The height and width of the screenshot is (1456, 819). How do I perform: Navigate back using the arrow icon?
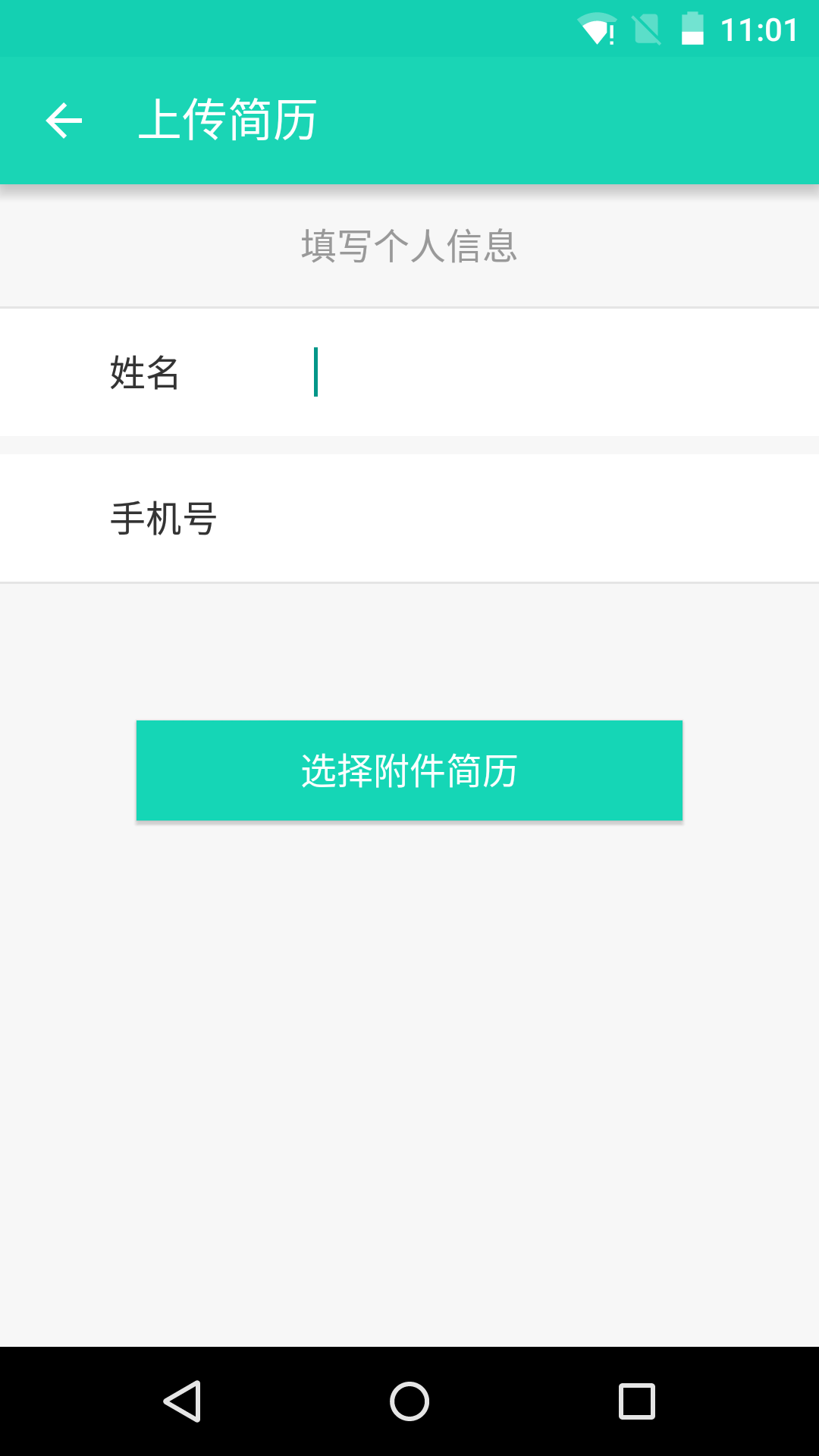(x=64, y=120)
